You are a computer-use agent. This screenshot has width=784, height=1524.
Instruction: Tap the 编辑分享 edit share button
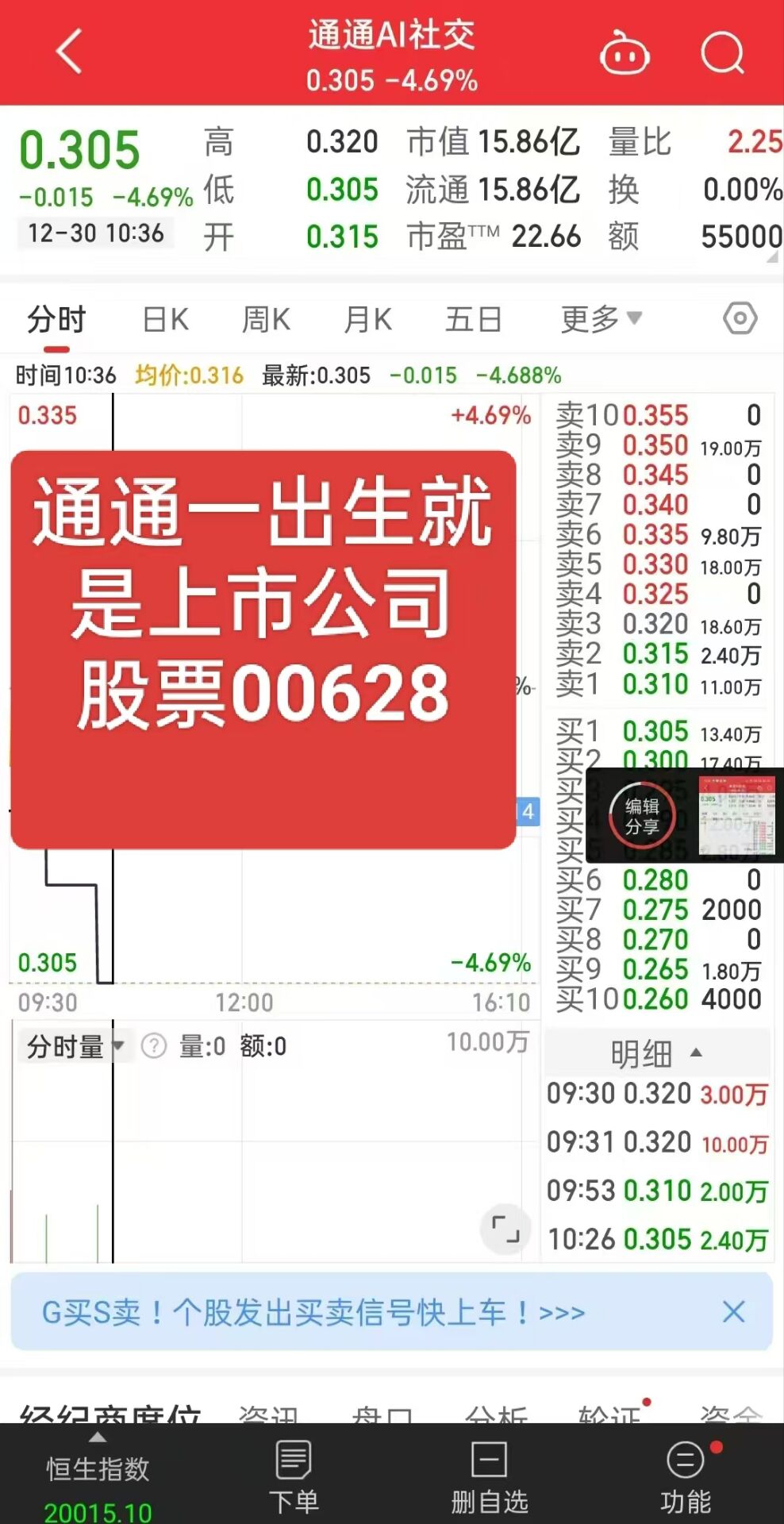tap(644, 816)
